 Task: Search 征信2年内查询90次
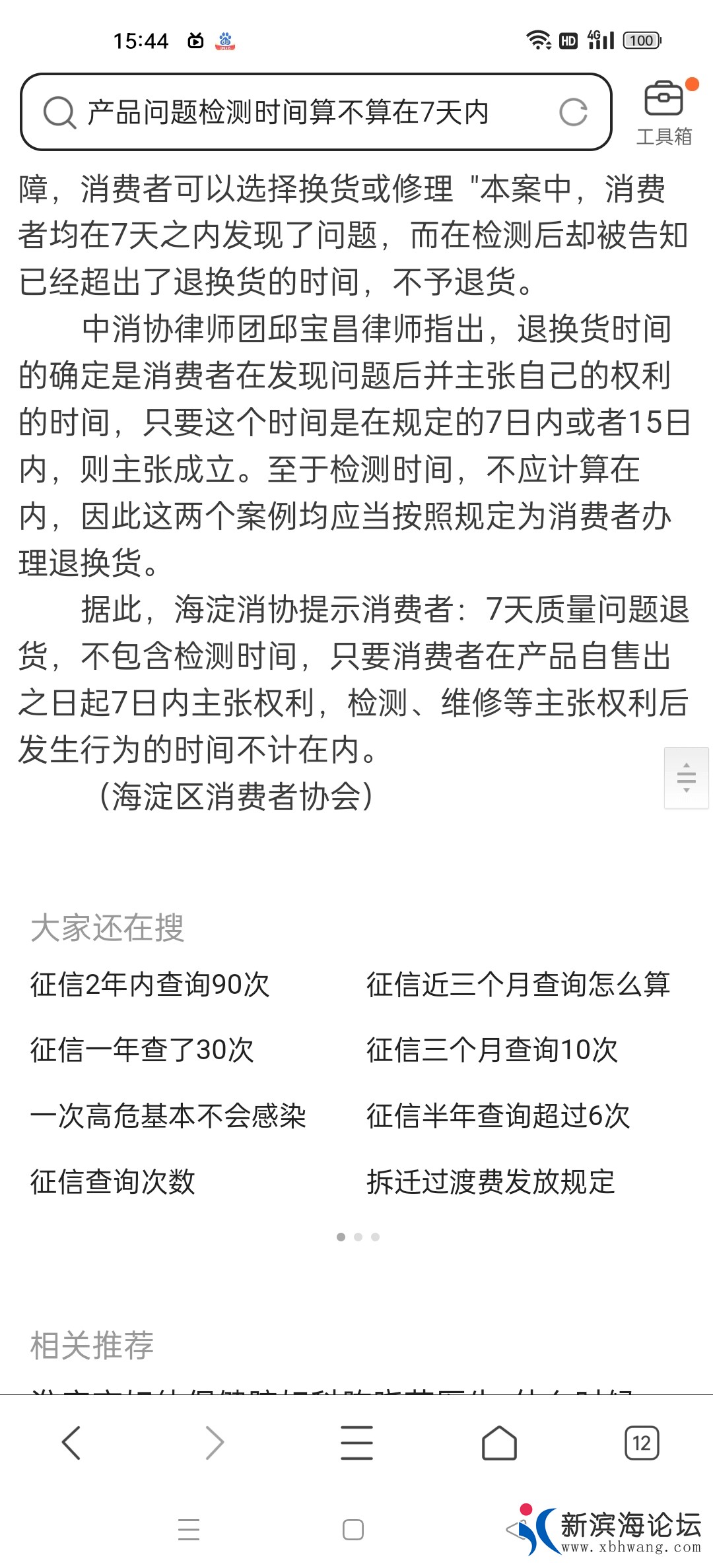click(x=150, y=985)
